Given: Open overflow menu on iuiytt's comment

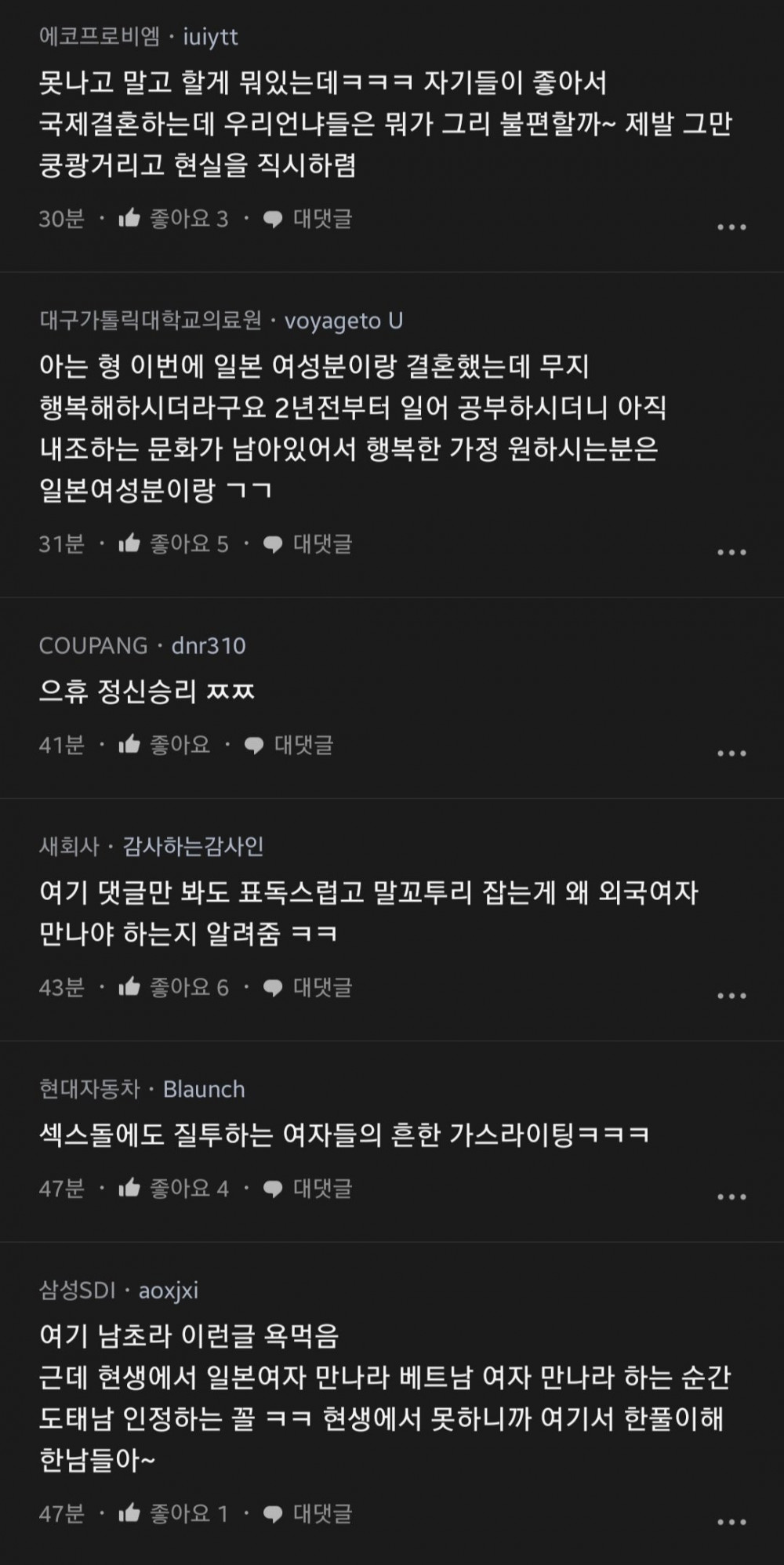Looking at the screenshot, I should coord(731,227).
